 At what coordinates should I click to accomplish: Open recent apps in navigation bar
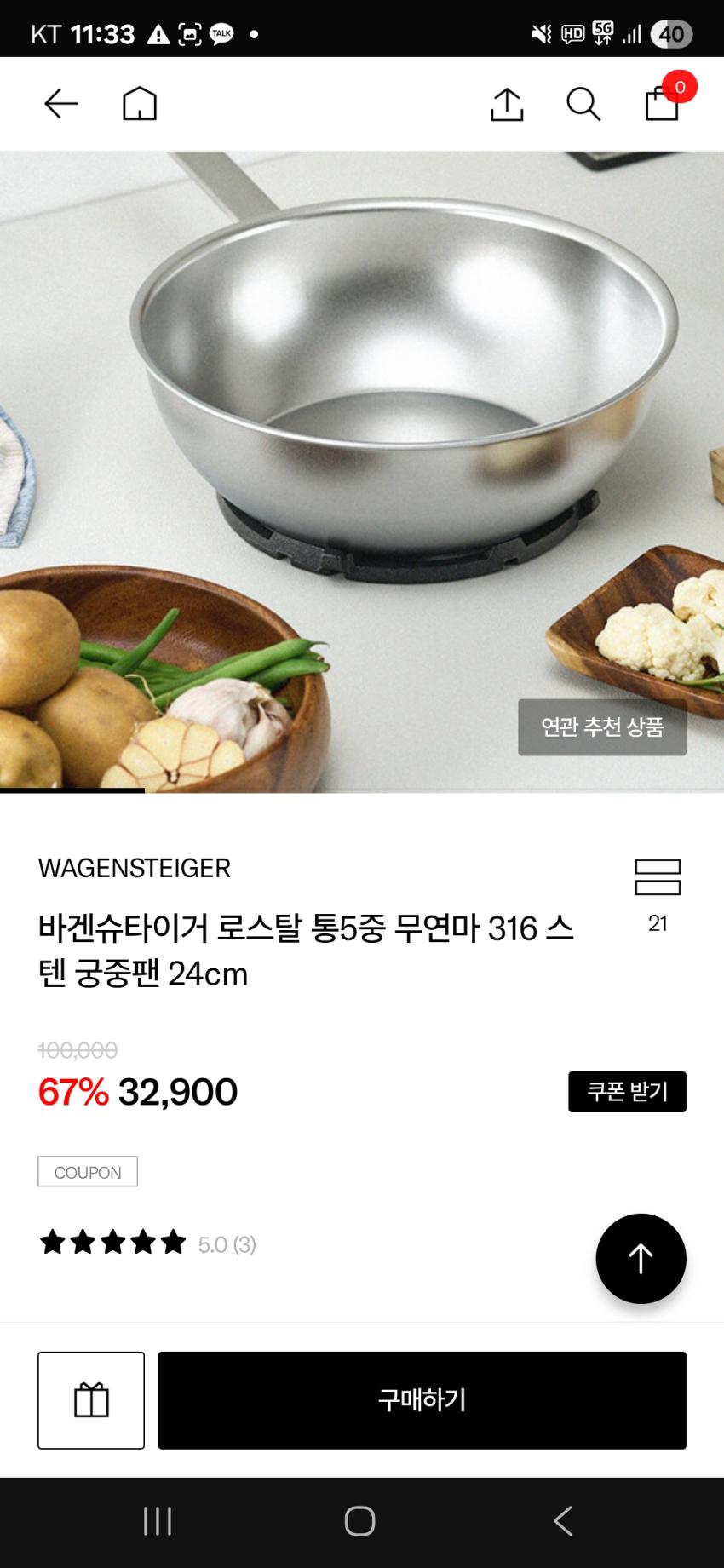[x=158, y=1520]
